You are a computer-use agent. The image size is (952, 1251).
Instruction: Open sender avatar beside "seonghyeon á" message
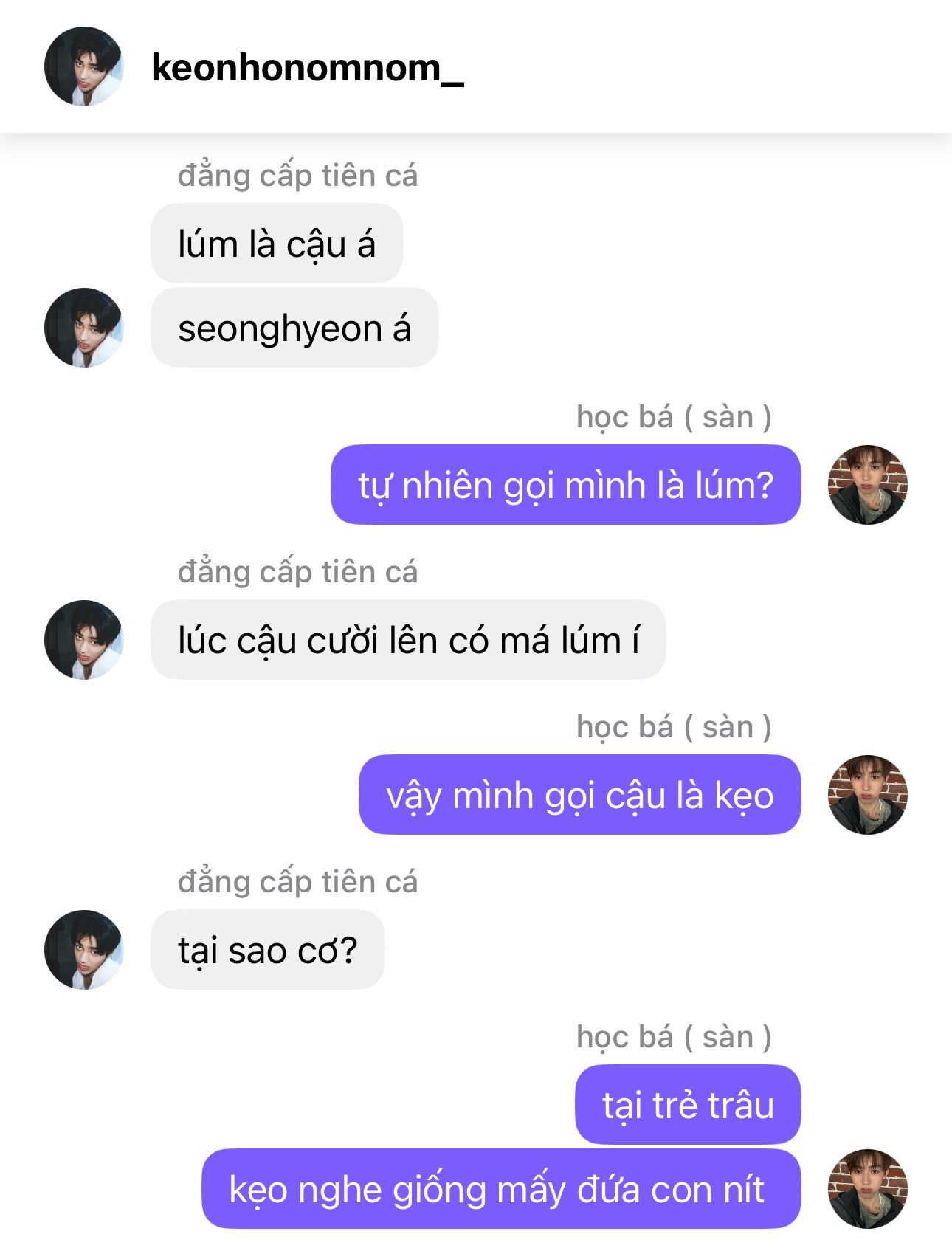[x=83, y=327]
